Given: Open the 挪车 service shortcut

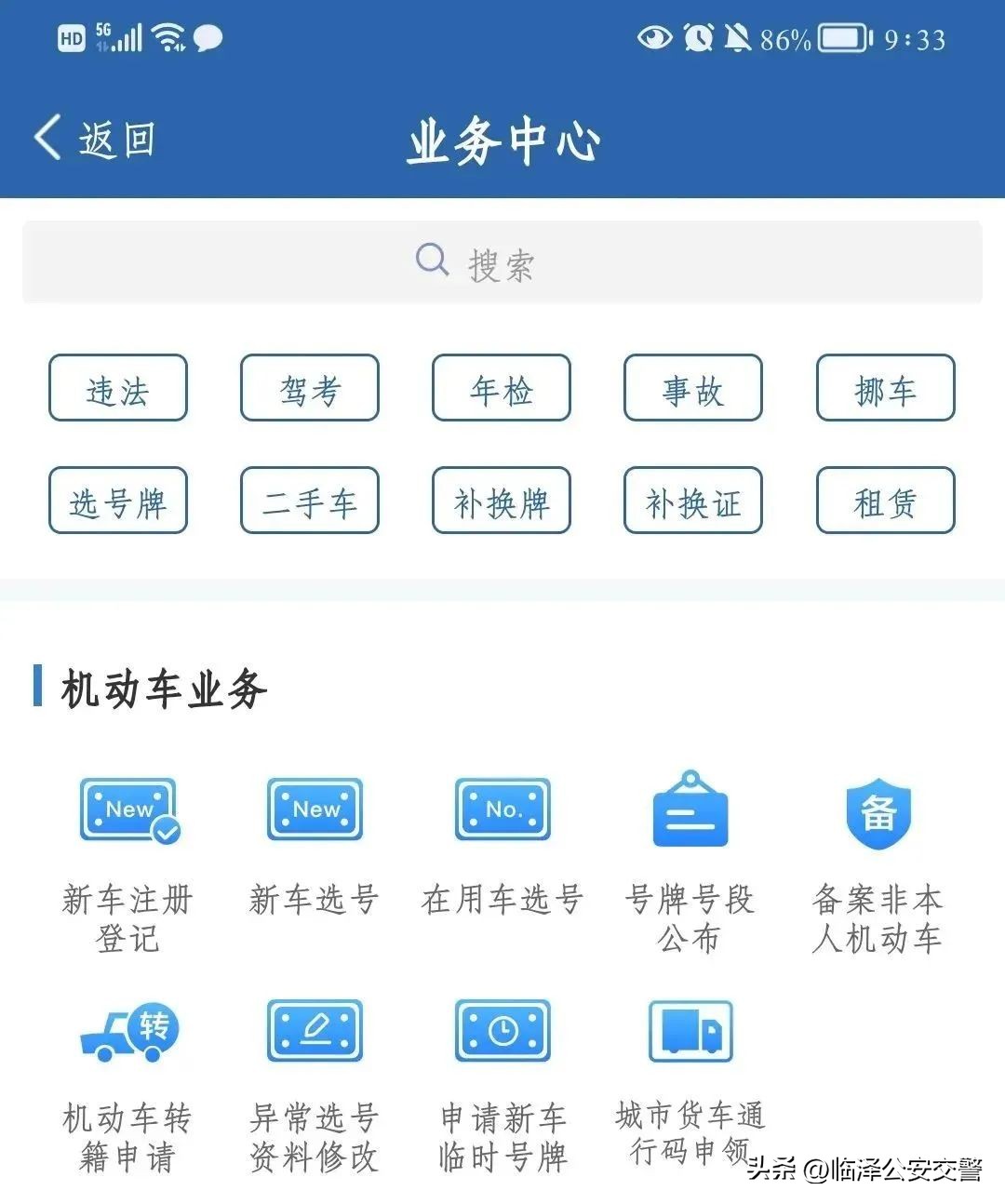Looking at the screenshot, I should pos(884,389).
